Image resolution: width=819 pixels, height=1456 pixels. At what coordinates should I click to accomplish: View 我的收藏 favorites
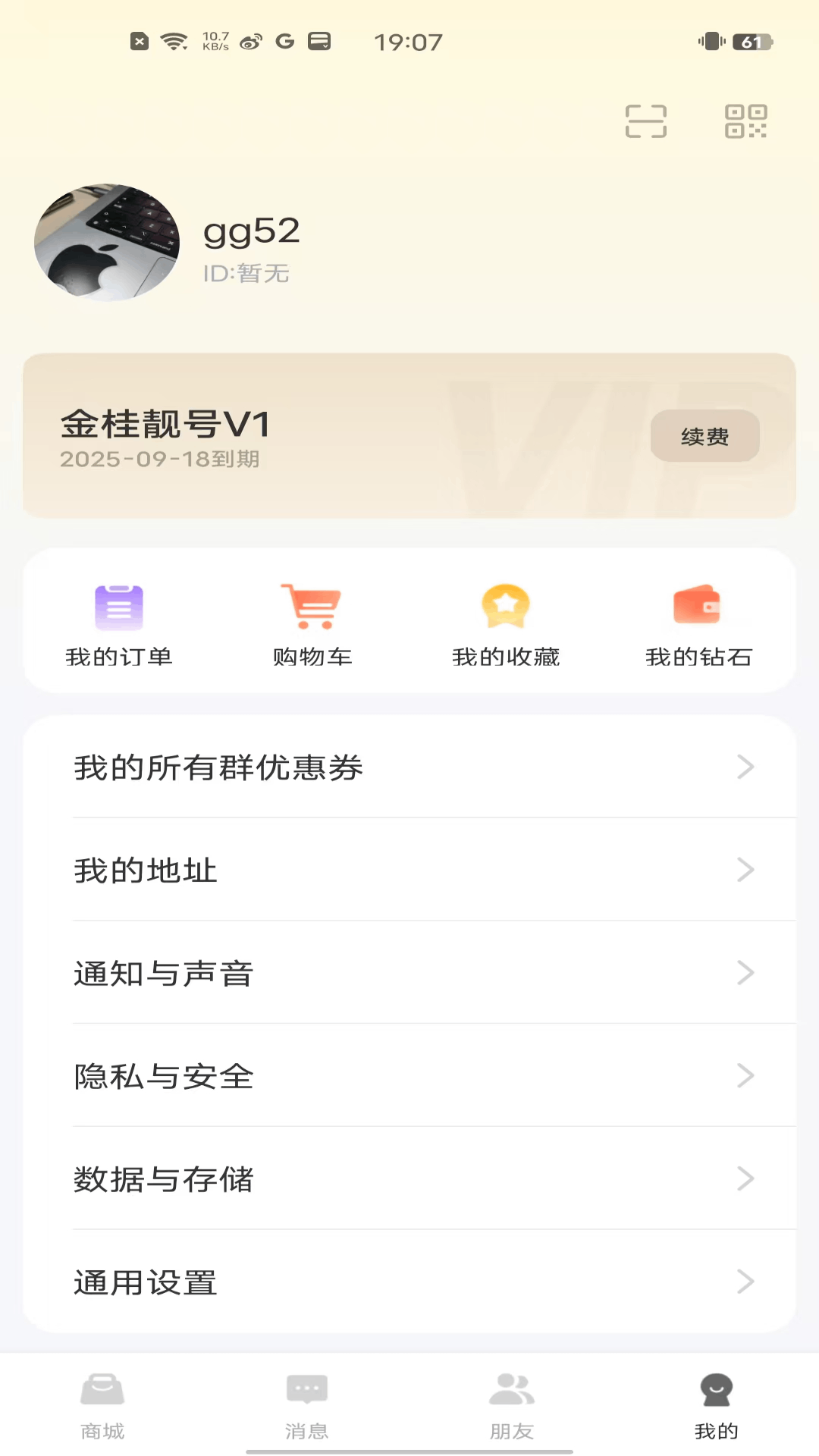tap(506, 623)
